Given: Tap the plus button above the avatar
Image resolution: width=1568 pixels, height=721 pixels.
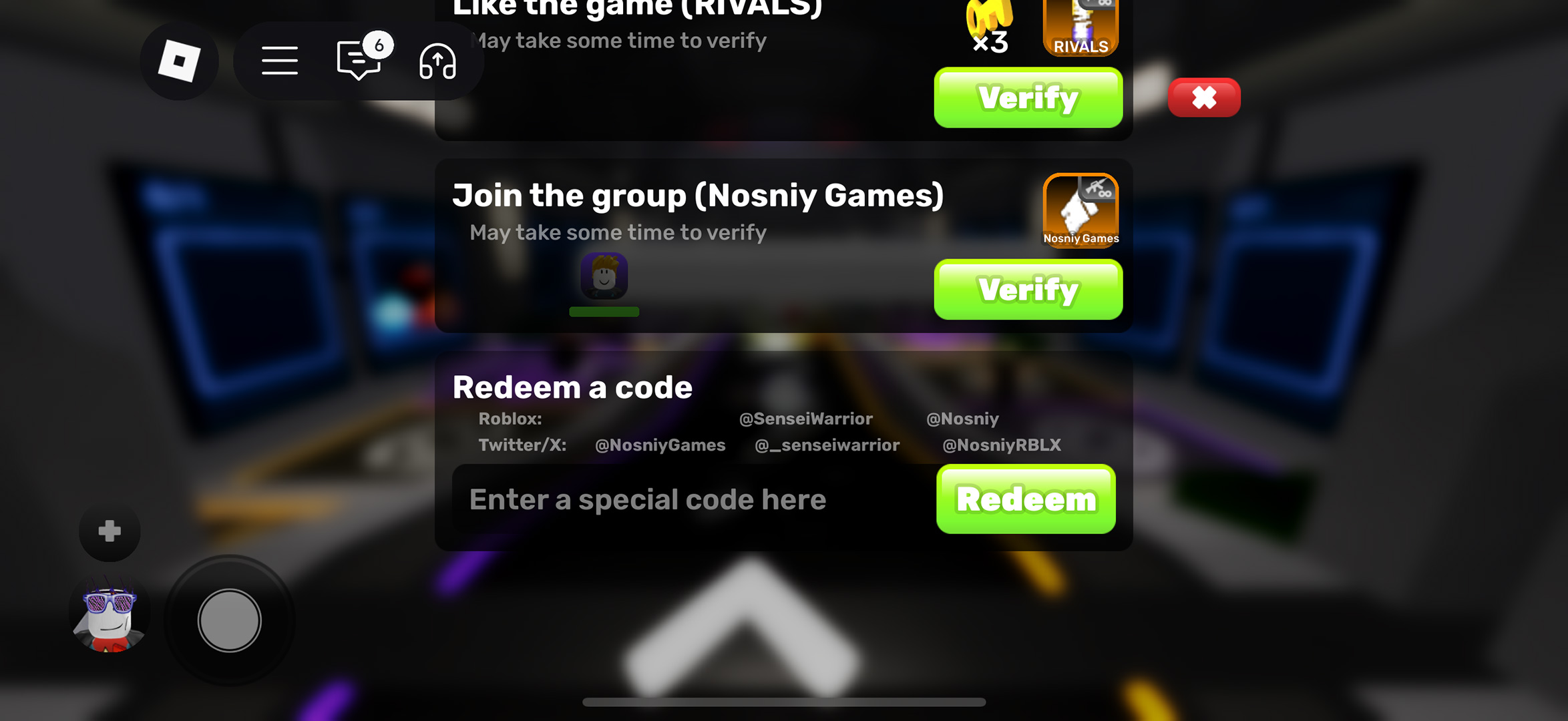Looking at the screenshot, I should coord(110,531).
